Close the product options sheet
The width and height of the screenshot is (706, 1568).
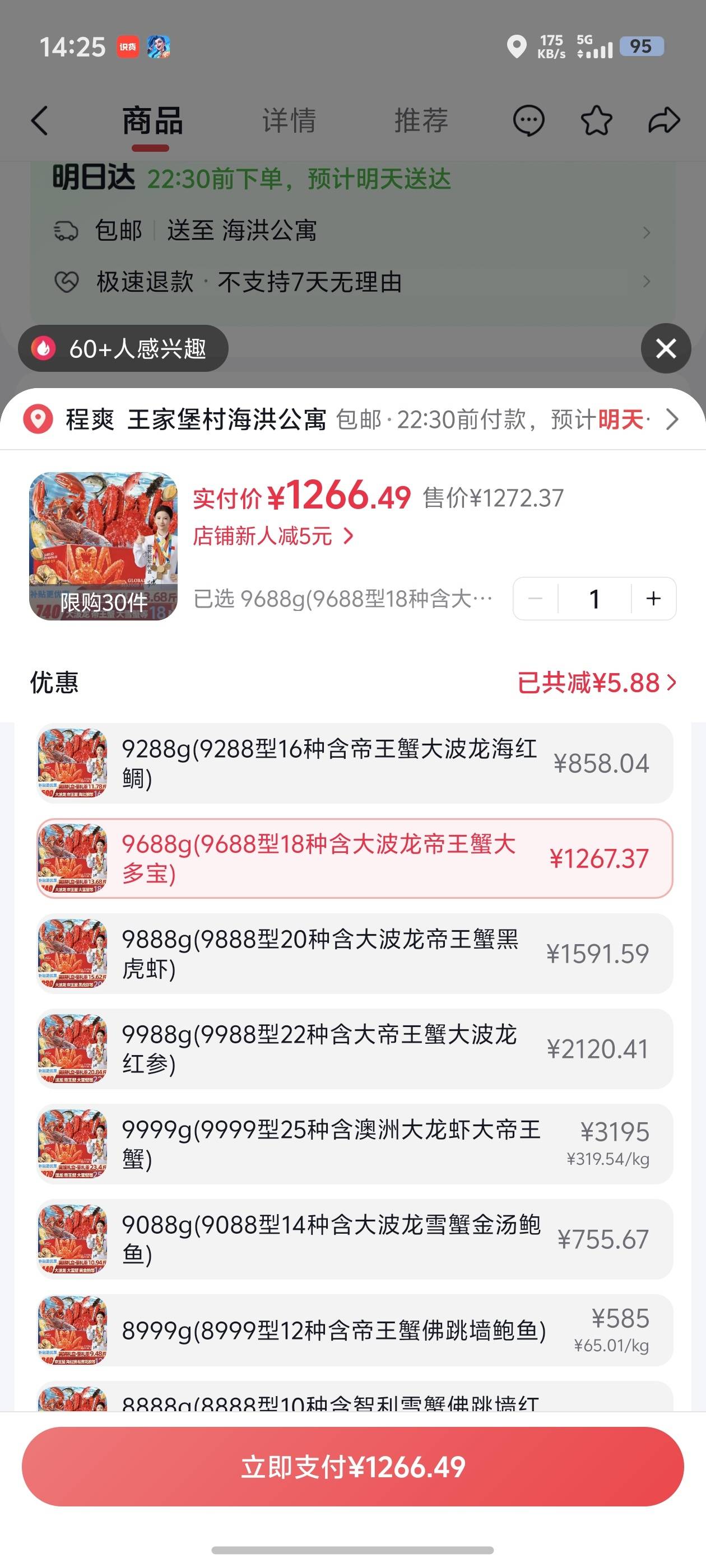[665, 349]
